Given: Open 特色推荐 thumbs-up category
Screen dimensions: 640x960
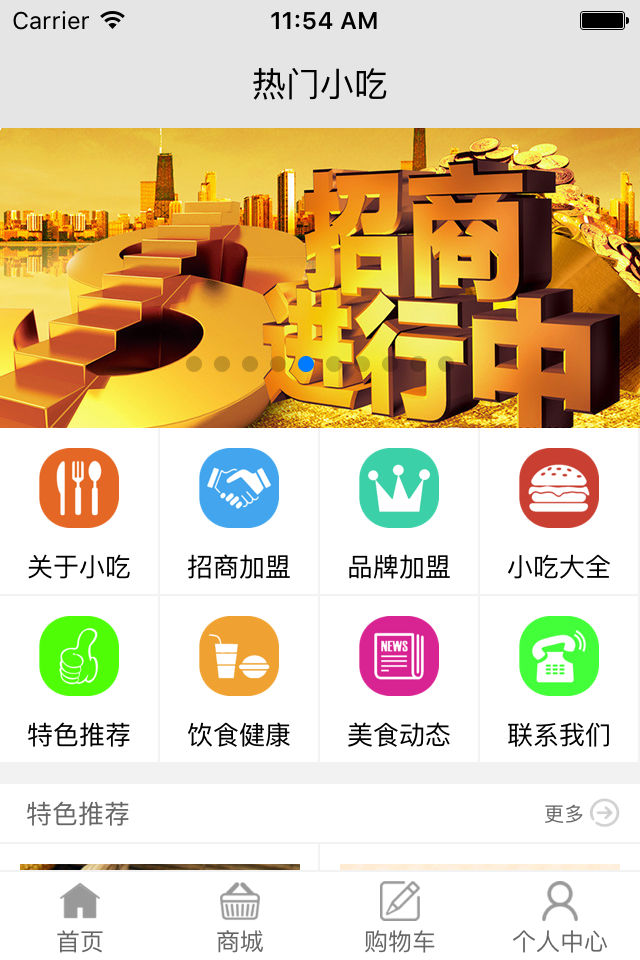Looking at the screenshot, I should click(x=79, y=657).
